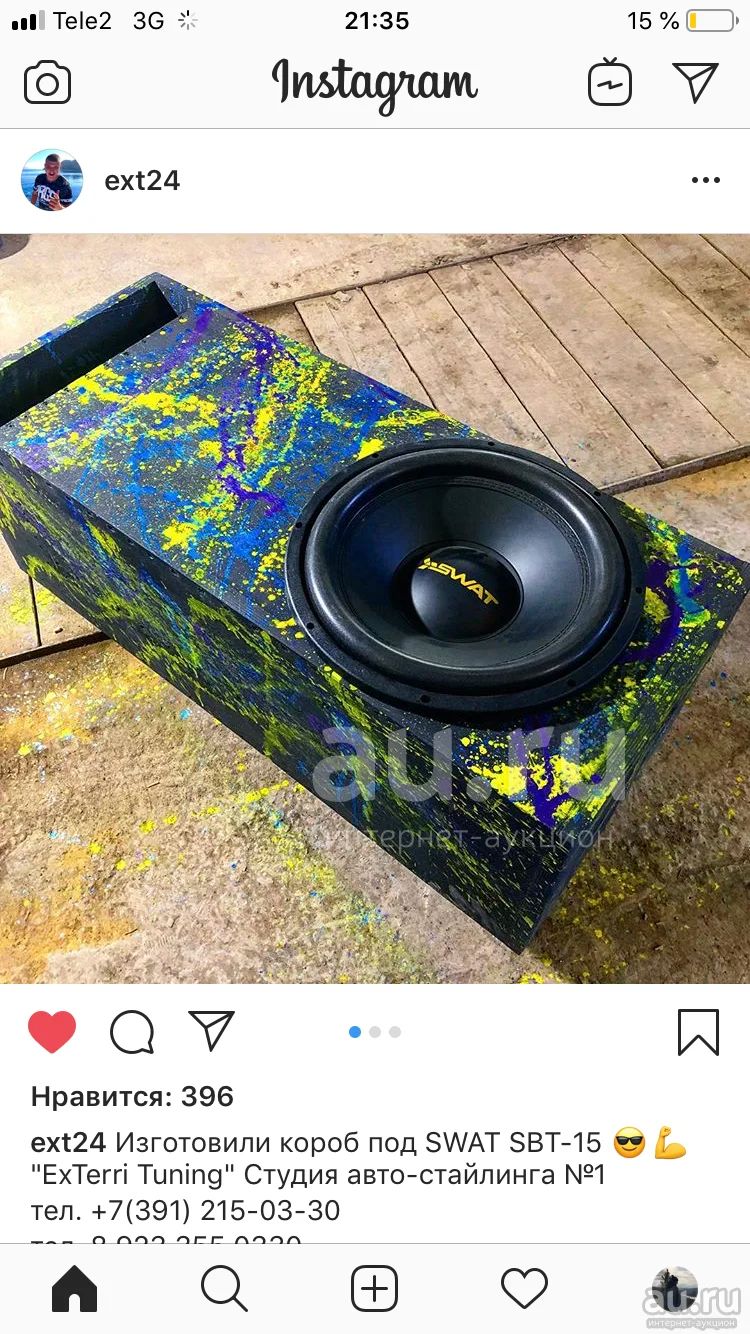Open comments with the speech bubble icon

click(x=132, y=1031)
